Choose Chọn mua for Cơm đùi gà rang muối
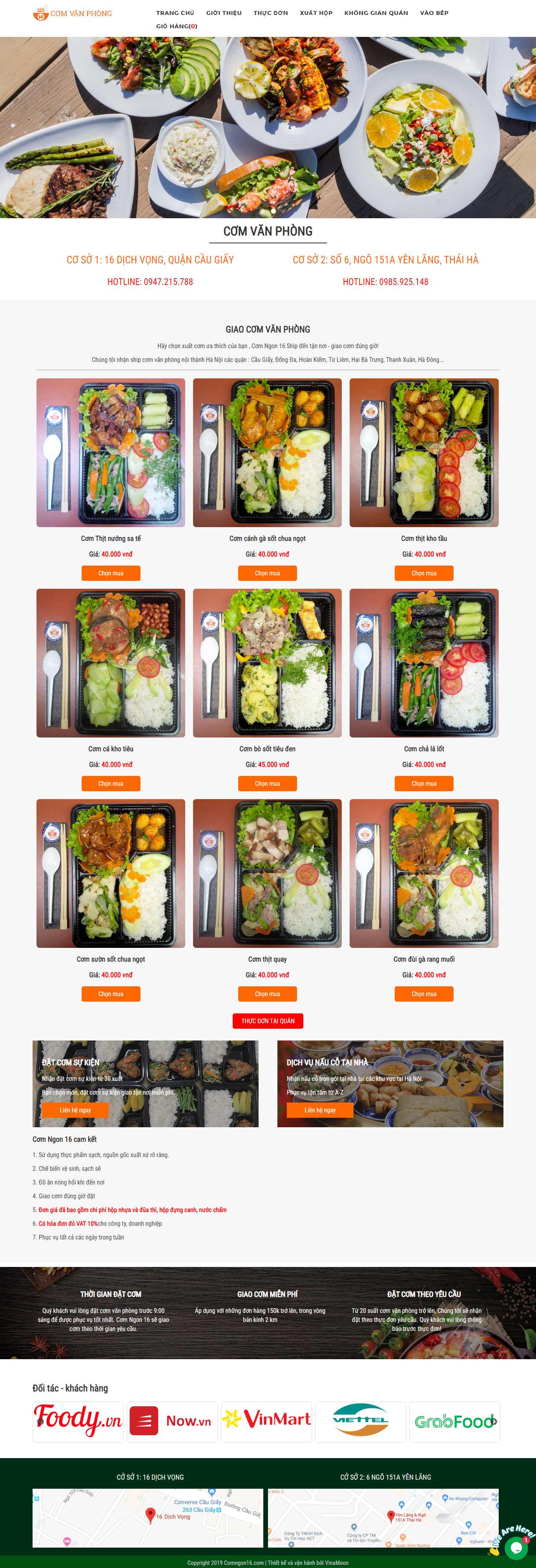This screenshot has height=1568, width=536. 423,994
